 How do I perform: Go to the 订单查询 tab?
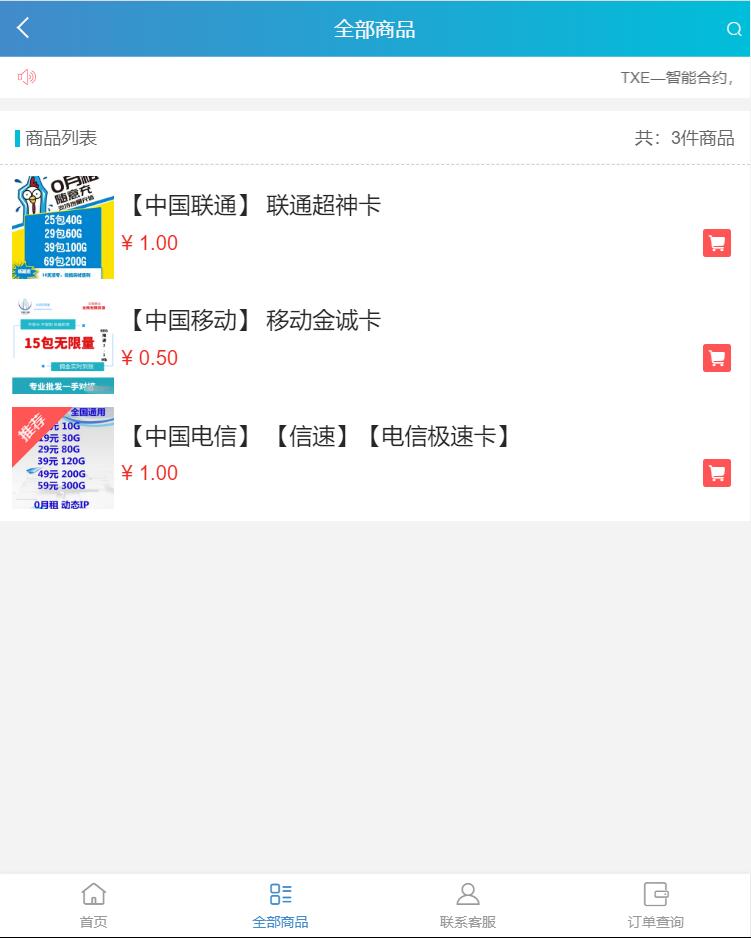point(655,905)
